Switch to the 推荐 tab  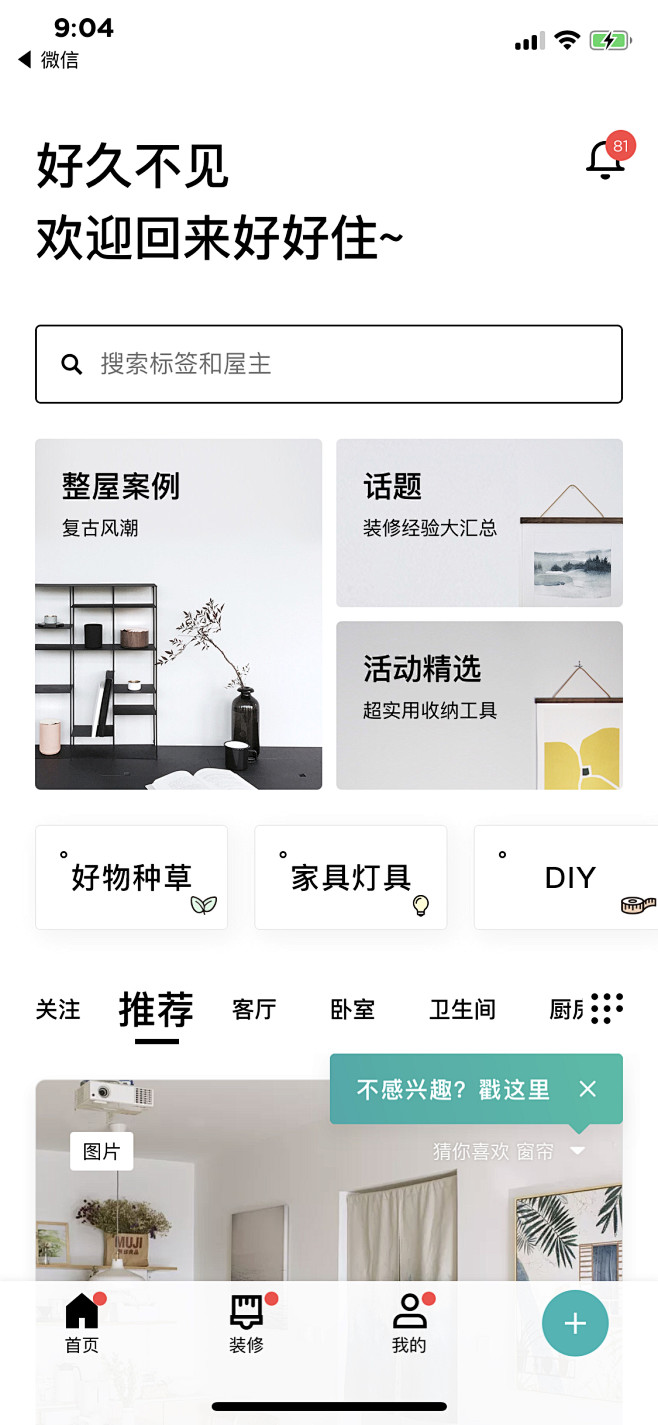tap(156, 1010)
